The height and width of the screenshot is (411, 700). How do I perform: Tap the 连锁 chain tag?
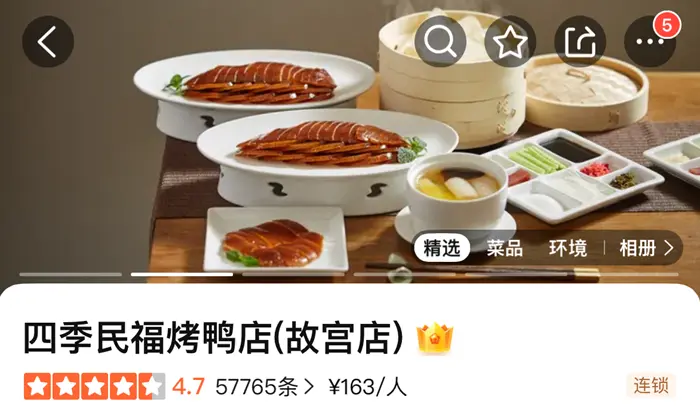pos(651,385)
